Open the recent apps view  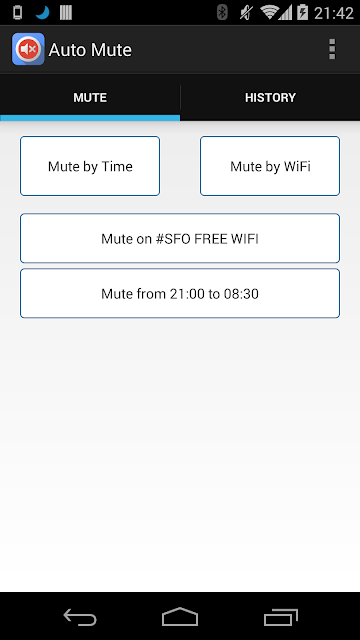280,617
